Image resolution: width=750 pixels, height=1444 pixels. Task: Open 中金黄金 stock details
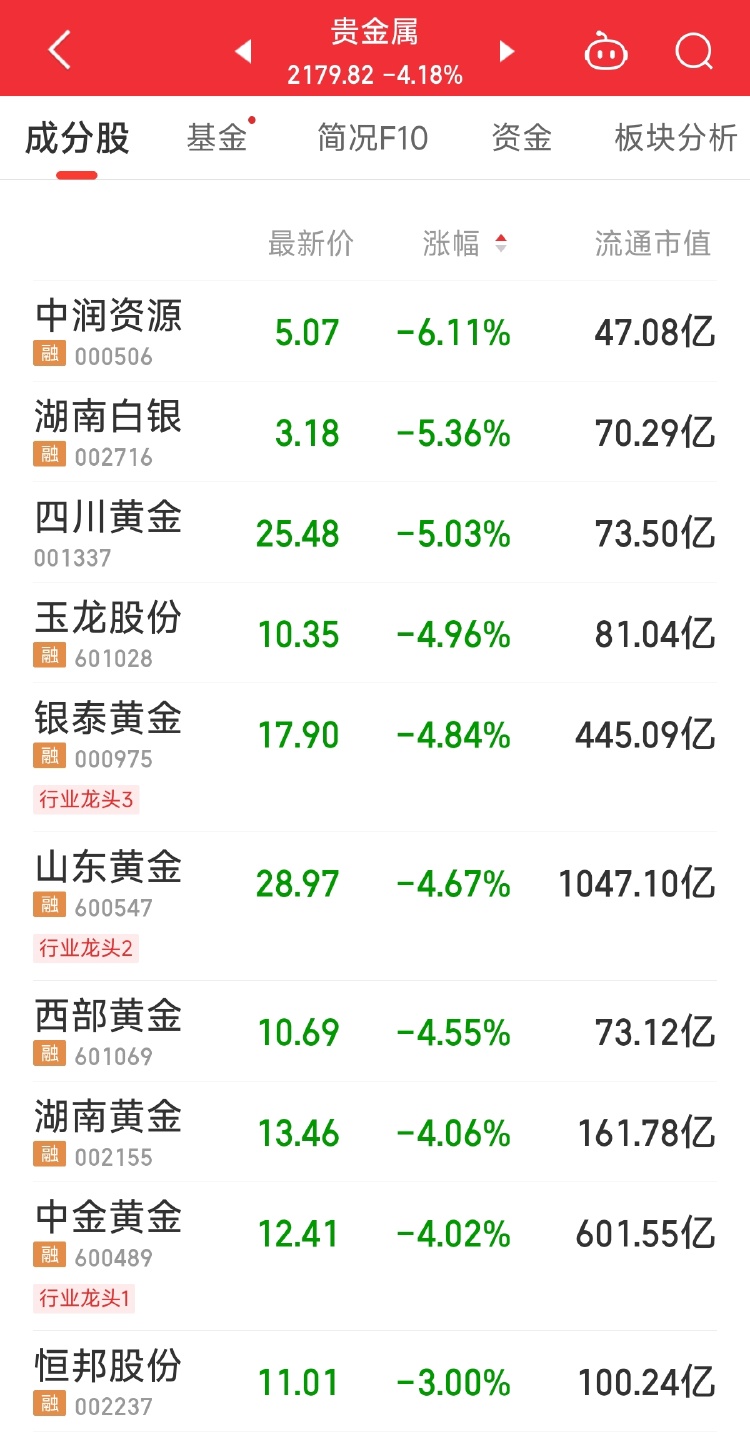[375, 1256]
